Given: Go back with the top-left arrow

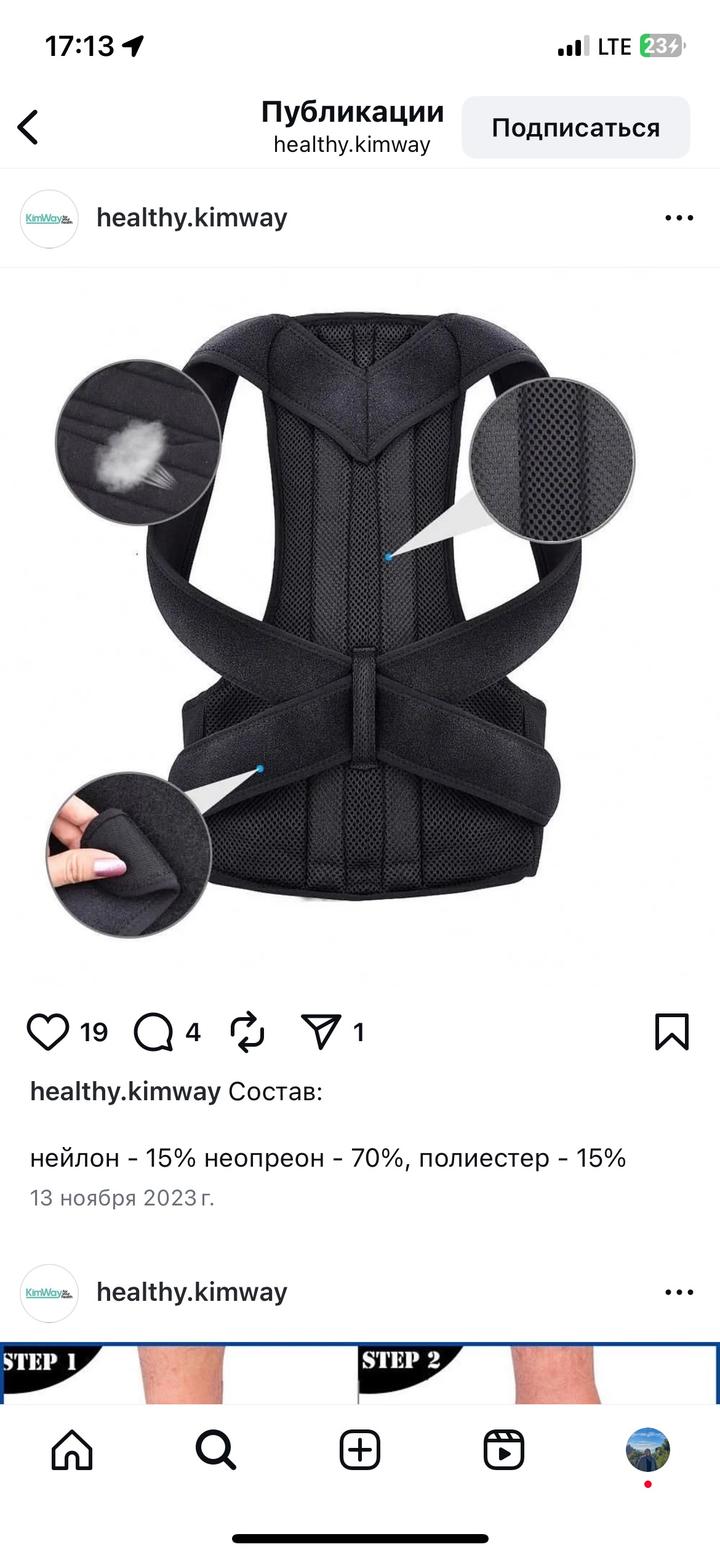Looking at the screenshot, I should point(28,128).
